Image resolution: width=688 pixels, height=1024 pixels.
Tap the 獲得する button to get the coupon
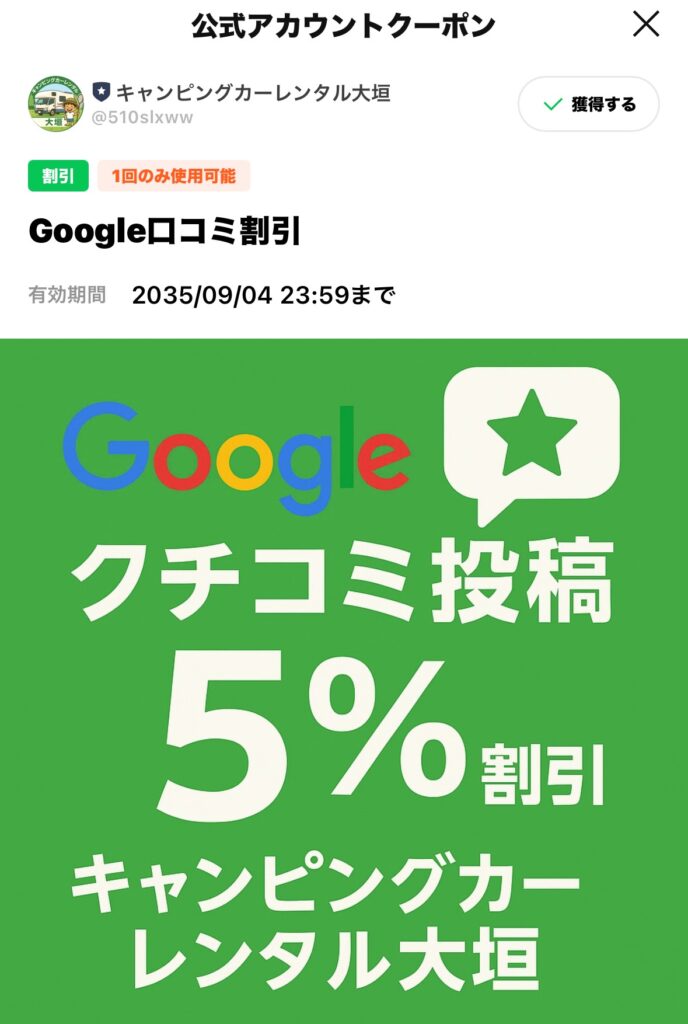coord(588,104)
